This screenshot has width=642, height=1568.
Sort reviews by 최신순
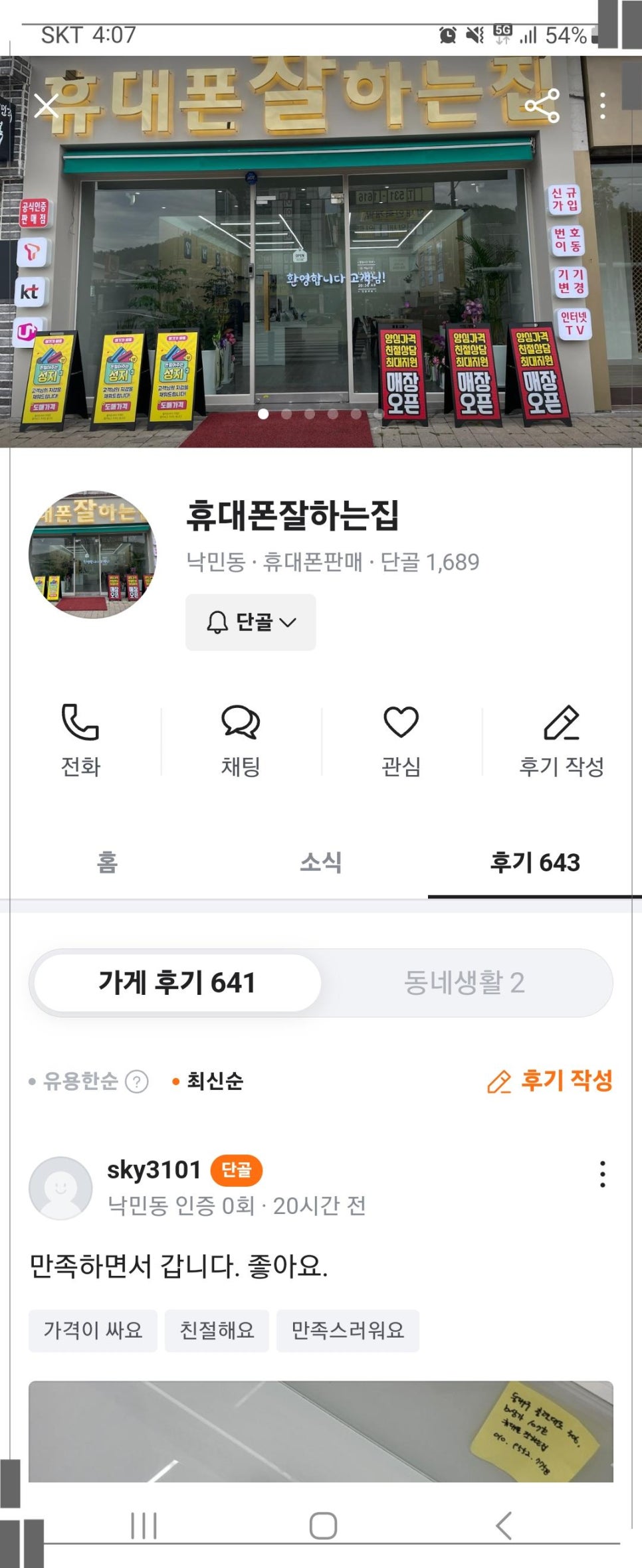tap(214, 1081)
